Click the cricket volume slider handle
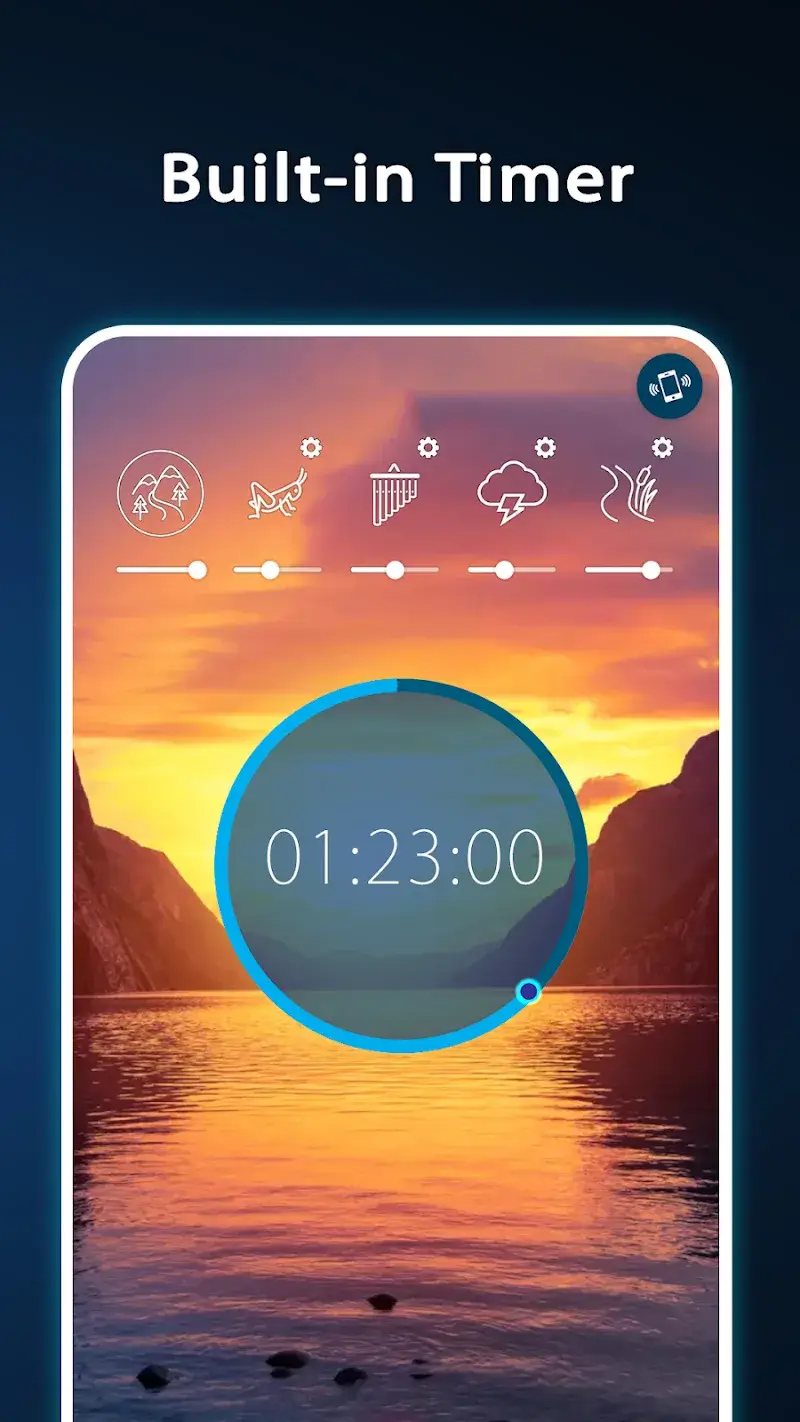Viewport: 800px width, 1422px height. click(270, 568)
